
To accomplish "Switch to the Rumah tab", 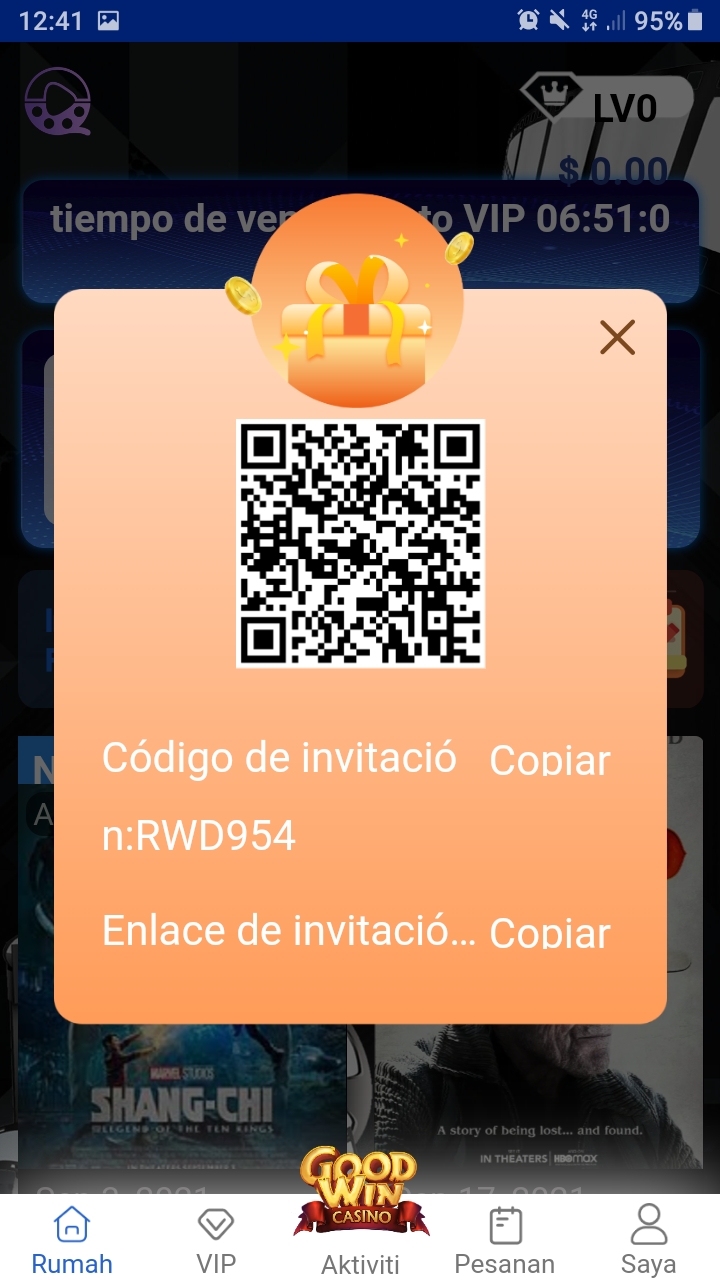I will click(x=72, y=1240).
